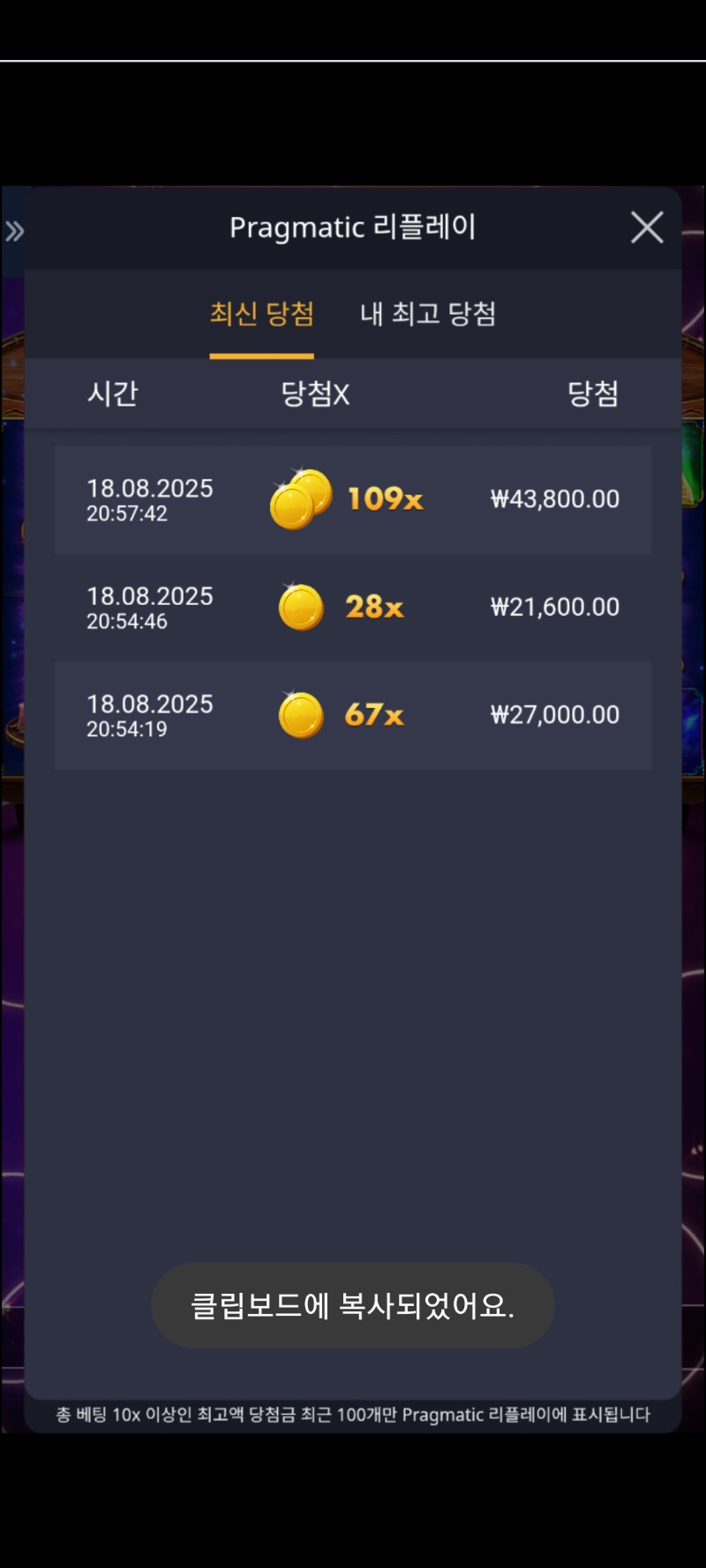The height and width of the screenshot is (1568, 706).
Task: Select the 최신 당첨 tab
Action: 262,314
